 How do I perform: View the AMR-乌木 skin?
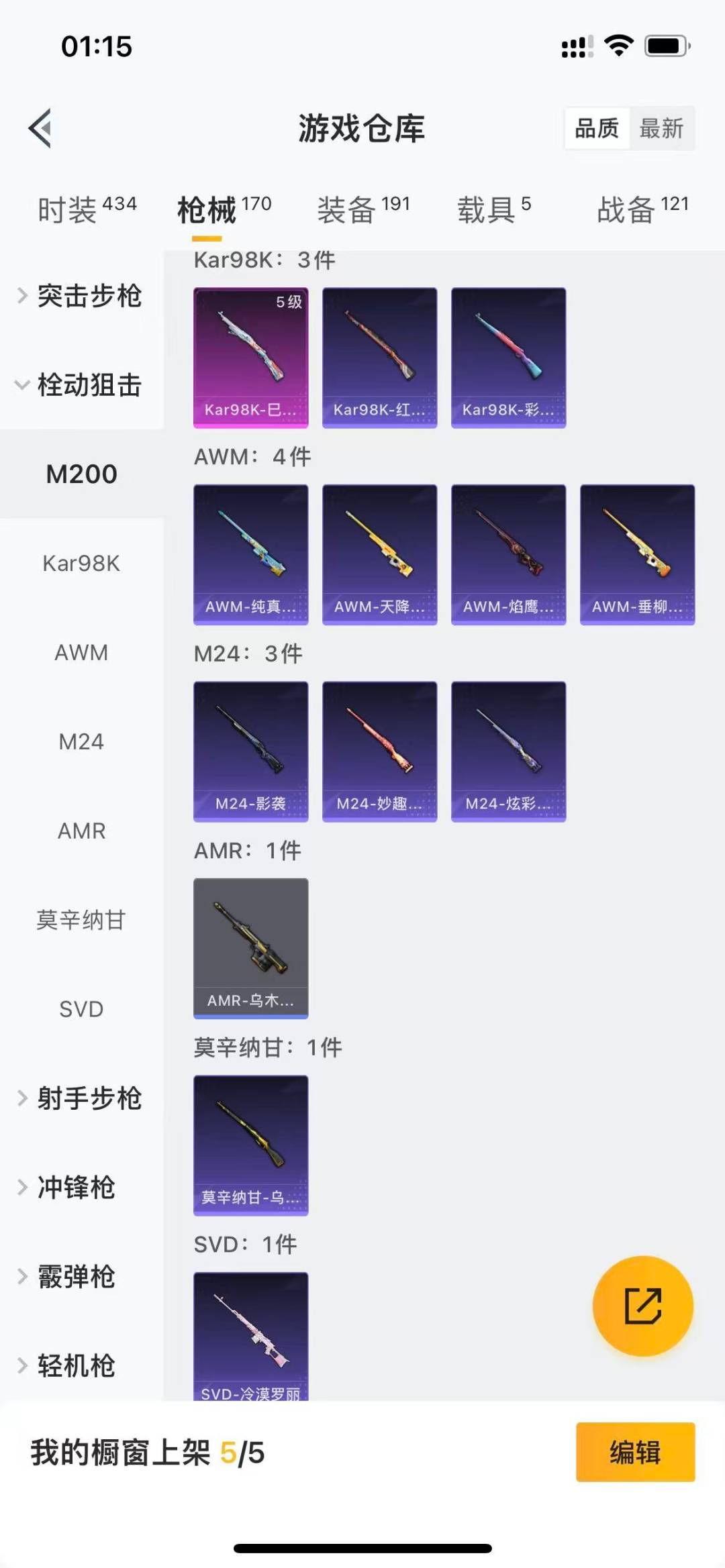coord(251,947)
